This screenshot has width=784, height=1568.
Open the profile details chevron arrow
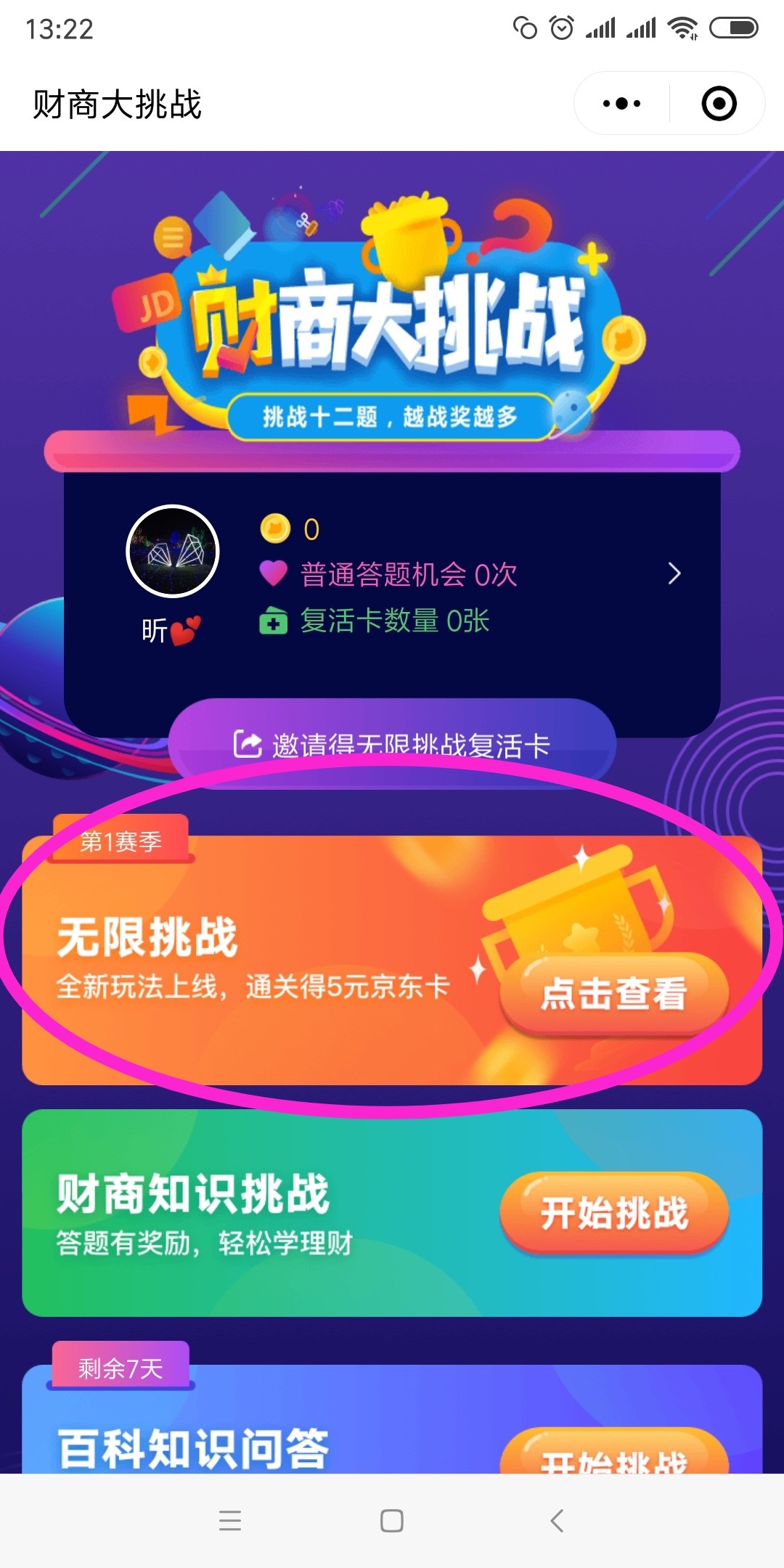pyautogui.click(x=674, y=573)
